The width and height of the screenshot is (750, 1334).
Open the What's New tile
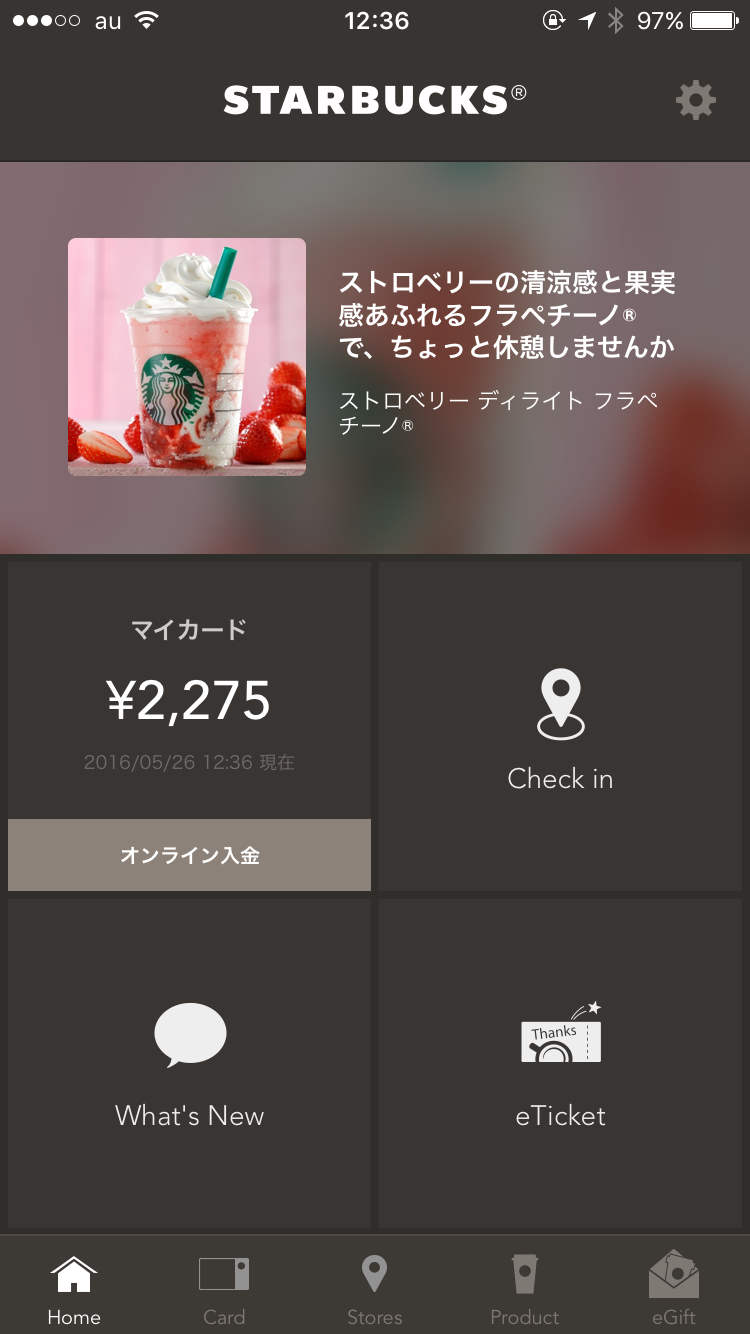point(189,1063)
